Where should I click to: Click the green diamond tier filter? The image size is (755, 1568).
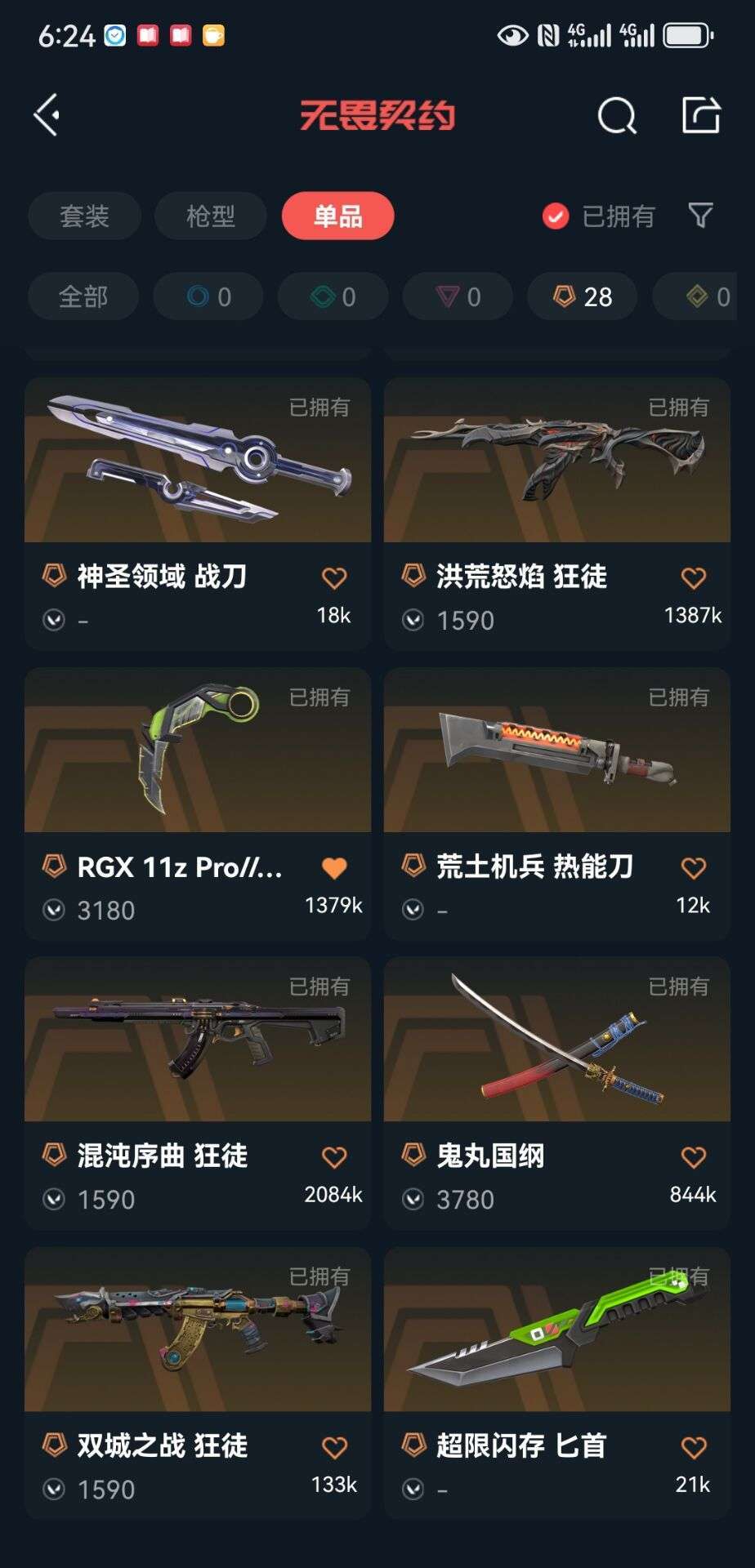[333, 296]
